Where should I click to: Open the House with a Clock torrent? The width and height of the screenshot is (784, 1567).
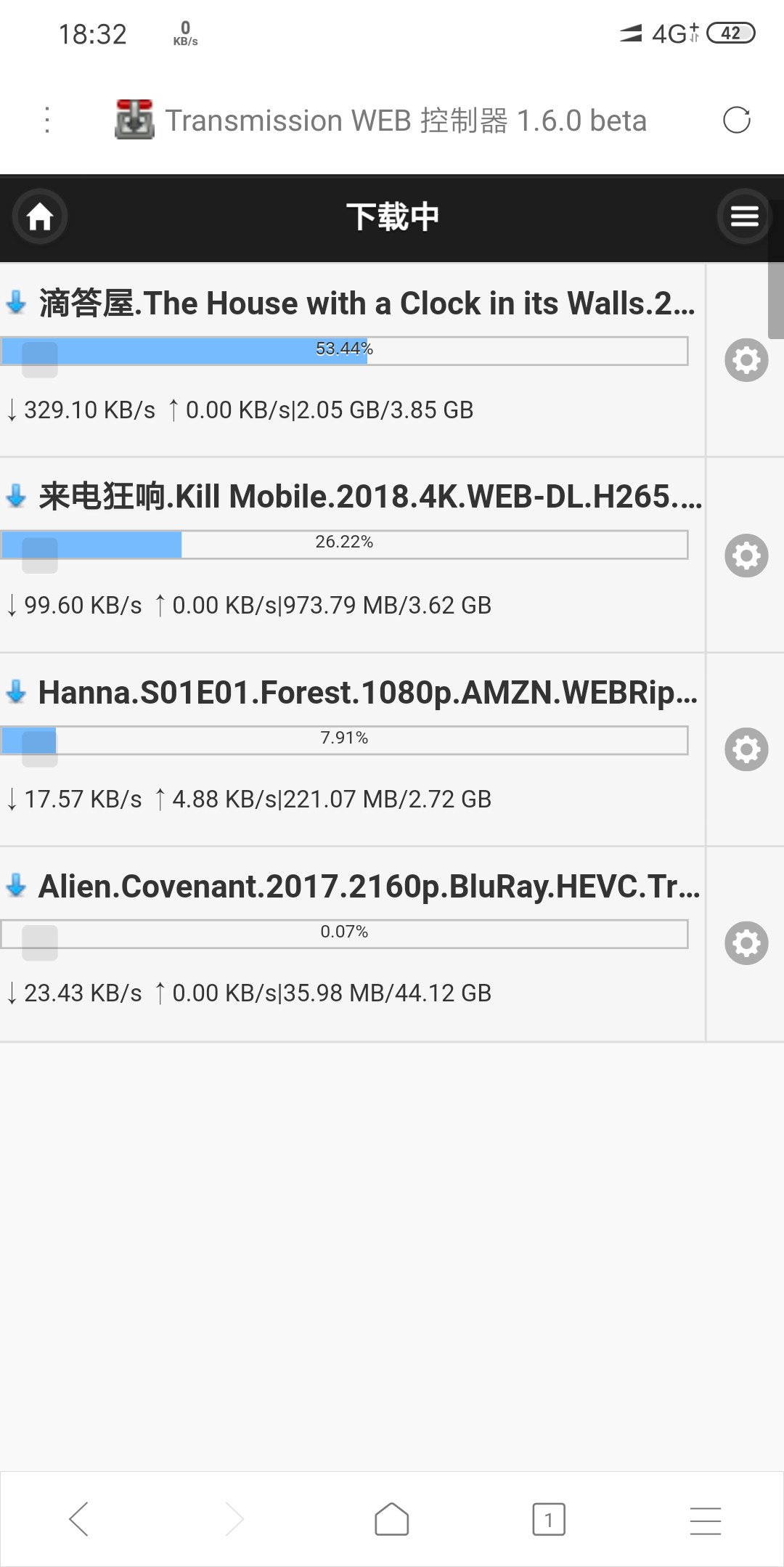click(352, 360)
